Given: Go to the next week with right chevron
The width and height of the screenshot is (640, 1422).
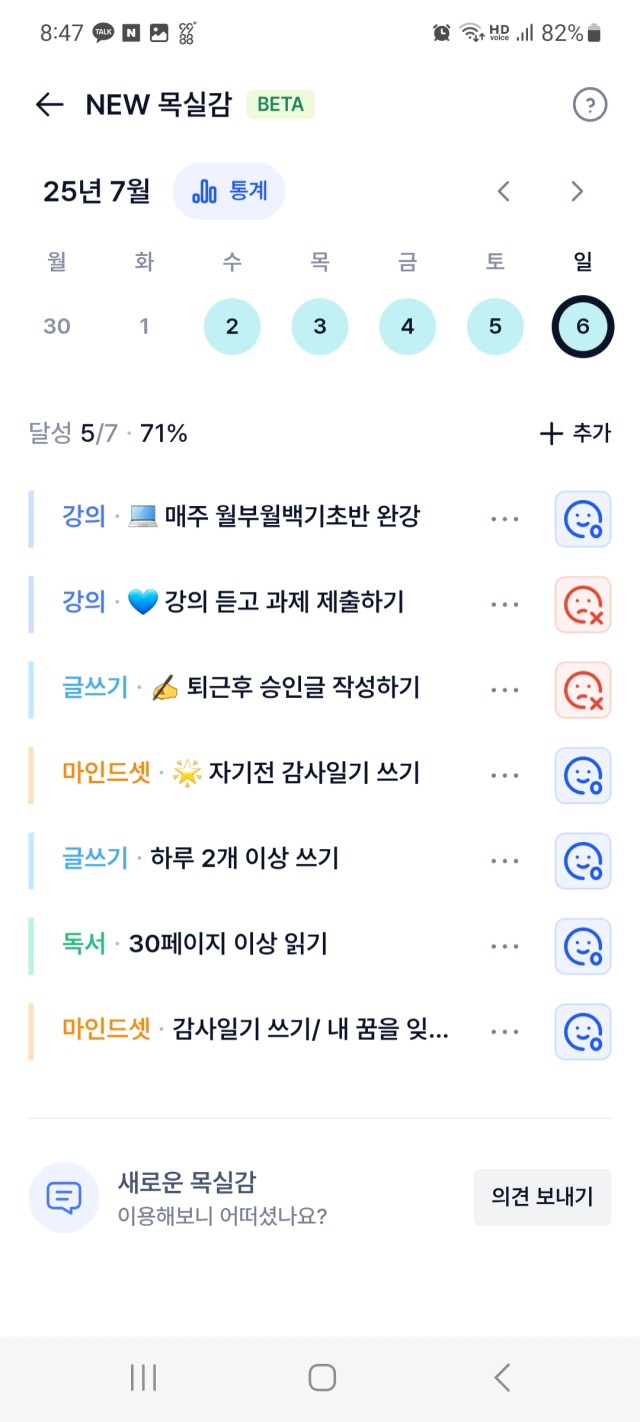Looking at the screenshot, I should (x=577, y=191).
